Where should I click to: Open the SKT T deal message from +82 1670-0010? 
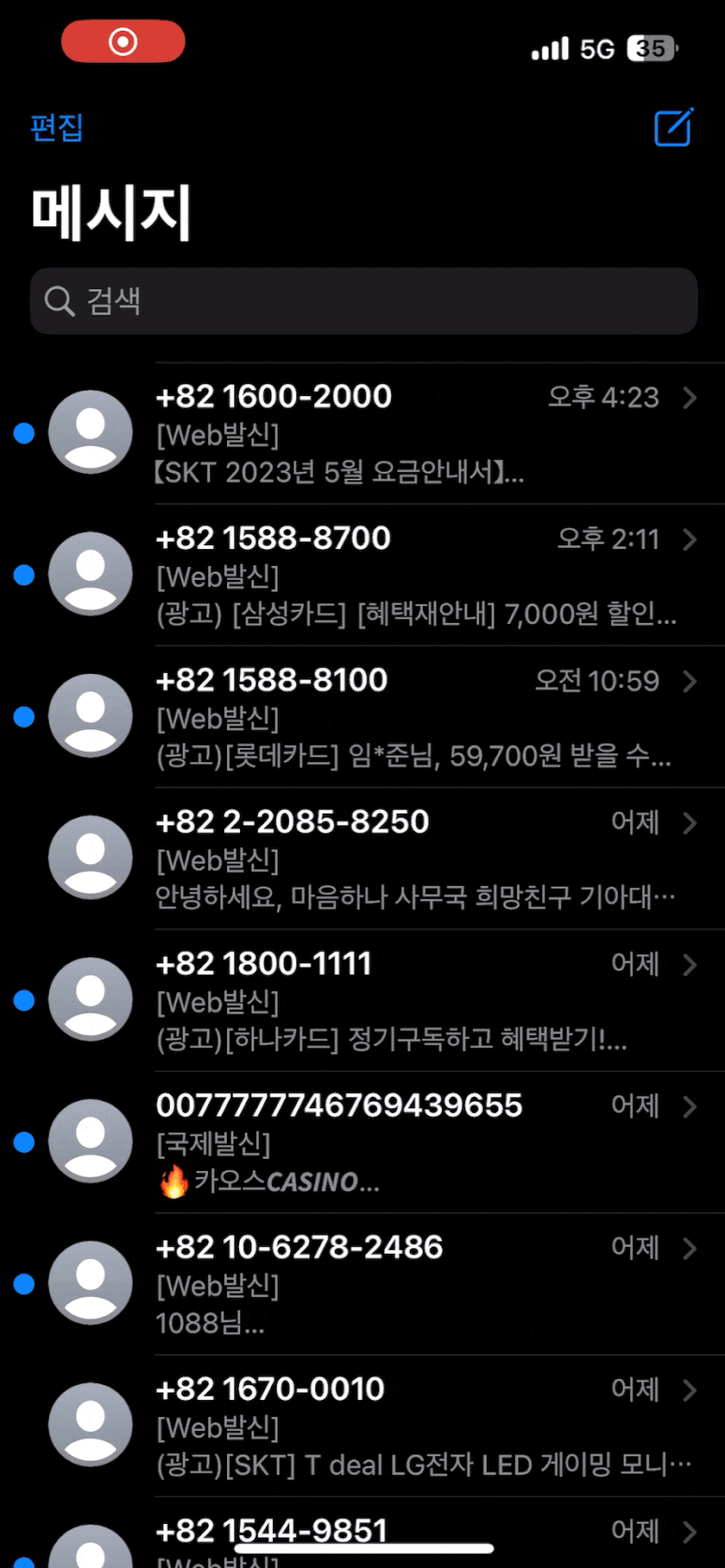click(362, 1425)
